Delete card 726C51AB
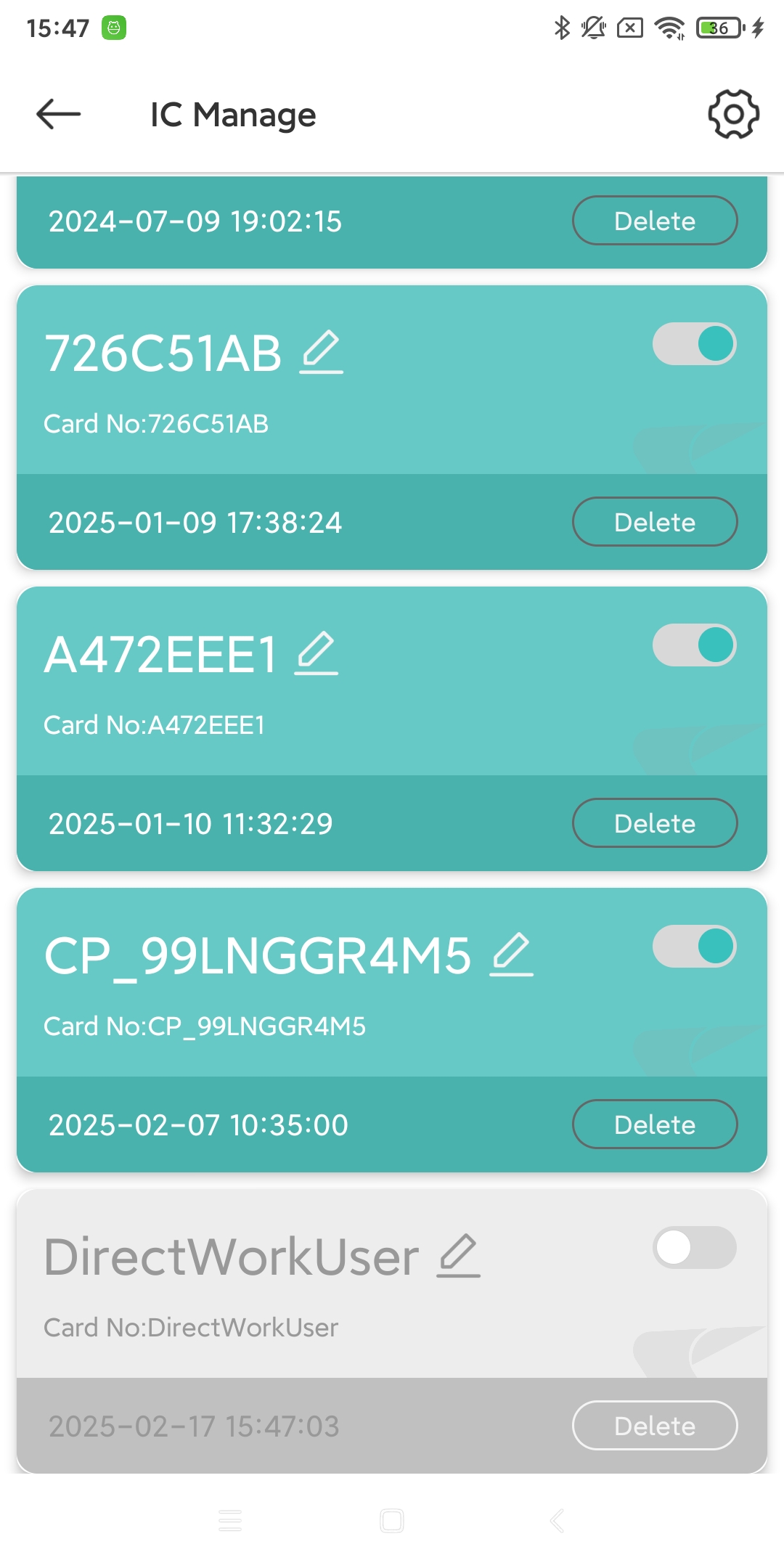 655,522
